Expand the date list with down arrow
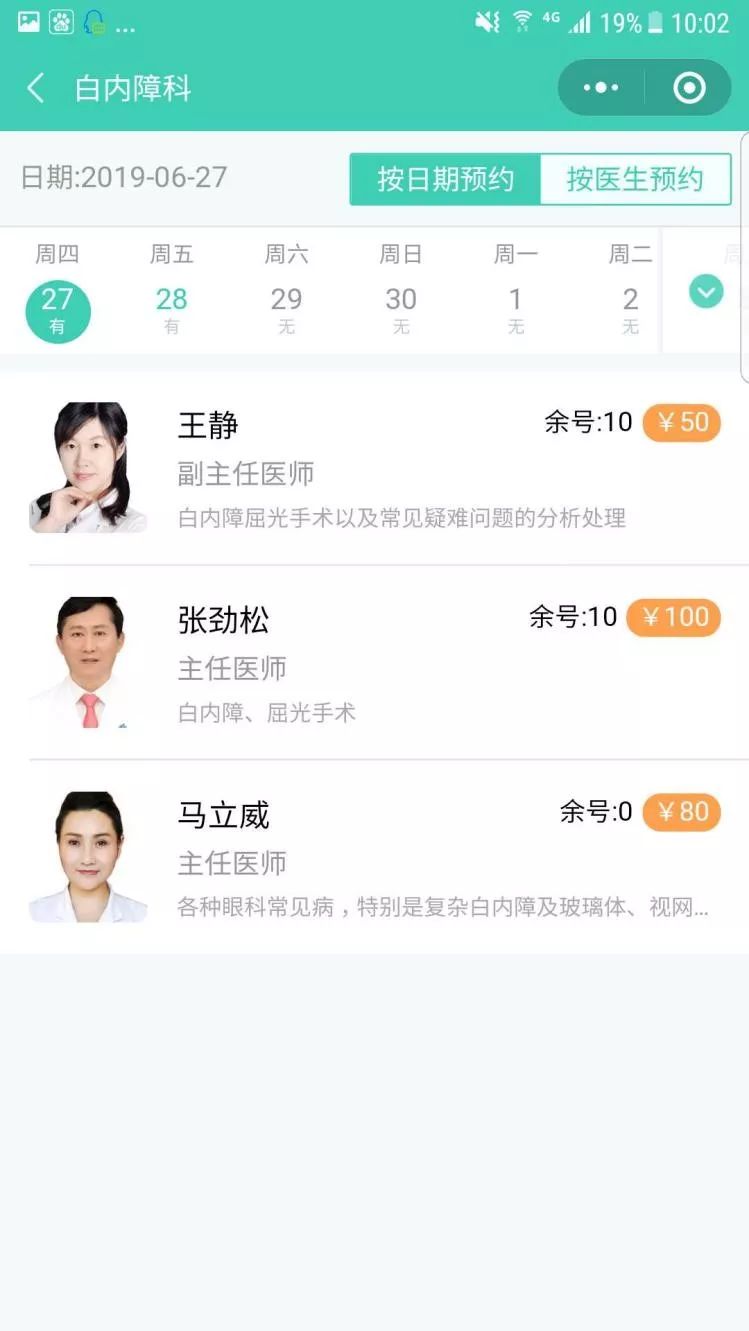 [x=706, y=292]
